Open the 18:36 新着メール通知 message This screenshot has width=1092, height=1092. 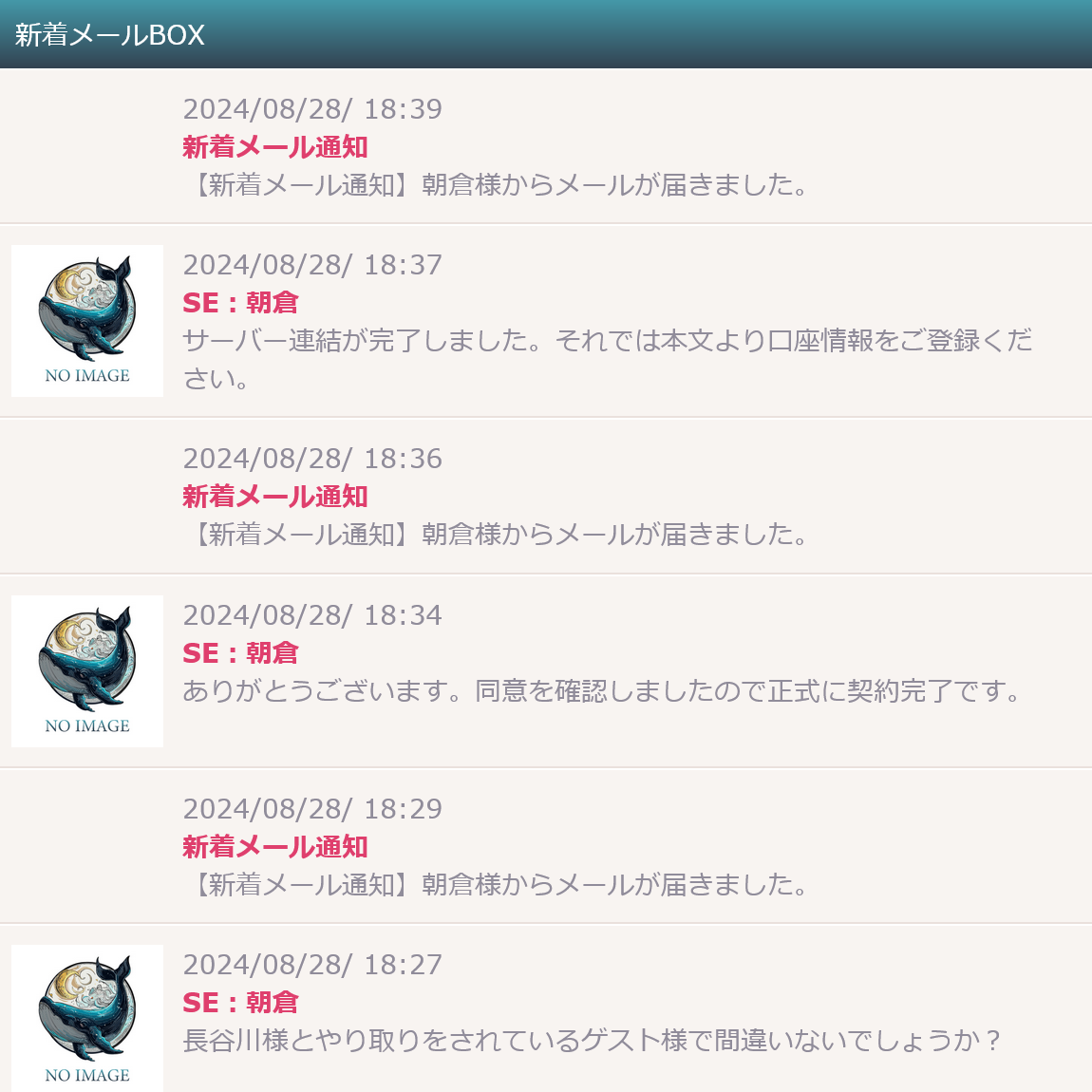pyautogui.click(x=497, y=534)
